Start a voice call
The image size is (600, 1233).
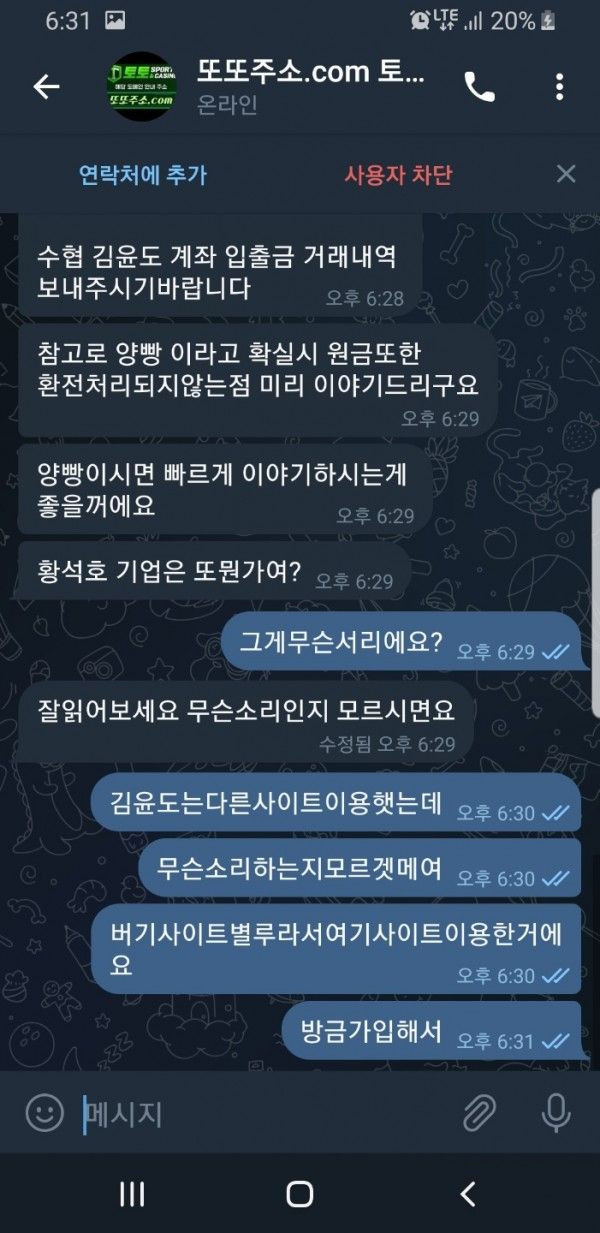[x=479, y=87]
